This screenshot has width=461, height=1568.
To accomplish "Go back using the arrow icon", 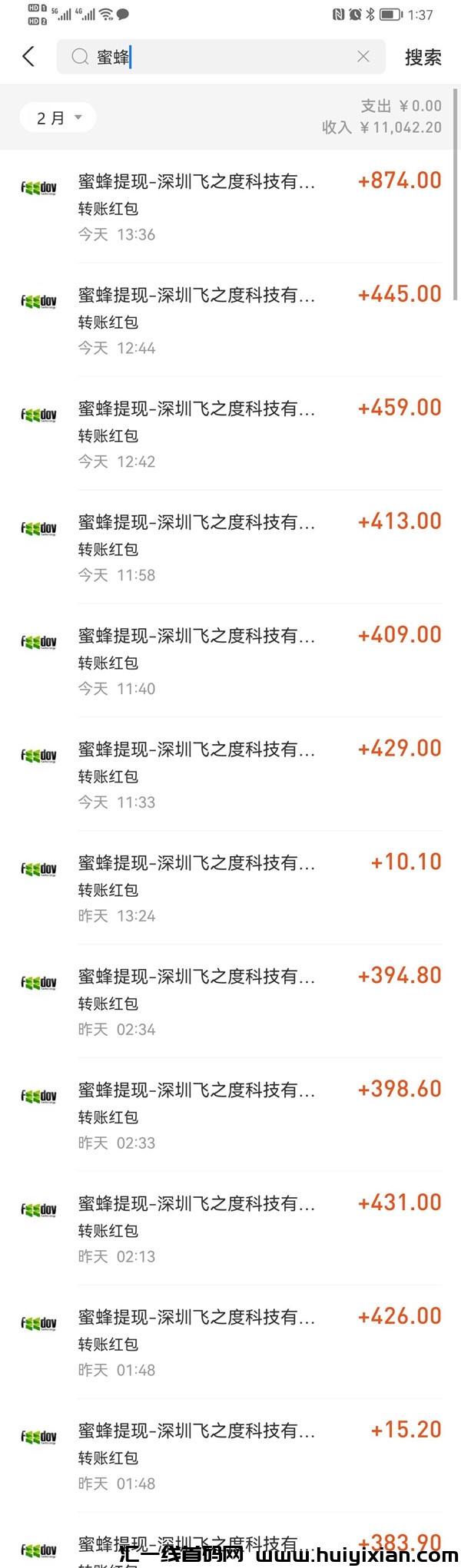I will (x=29, y=56).
